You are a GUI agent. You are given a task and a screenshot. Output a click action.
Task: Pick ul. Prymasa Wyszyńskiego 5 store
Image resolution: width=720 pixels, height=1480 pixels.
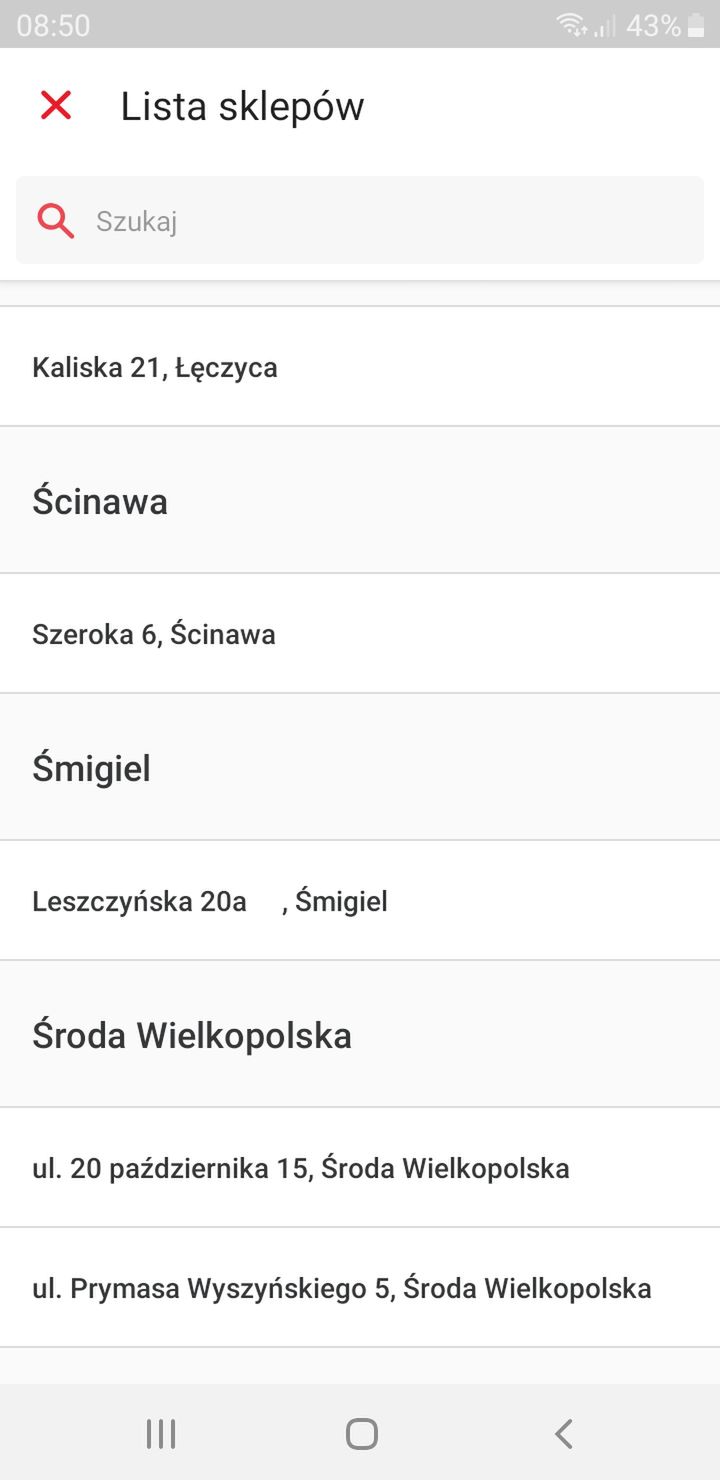pos(360,1288)
